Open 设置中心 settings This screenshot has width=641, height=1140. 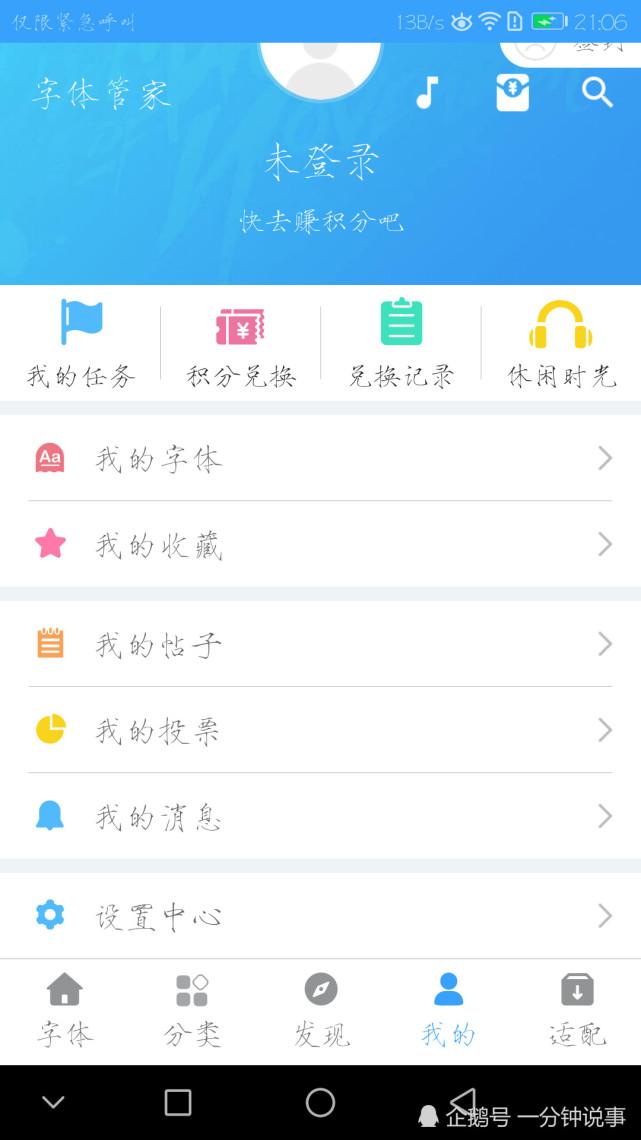pos(320,916)
